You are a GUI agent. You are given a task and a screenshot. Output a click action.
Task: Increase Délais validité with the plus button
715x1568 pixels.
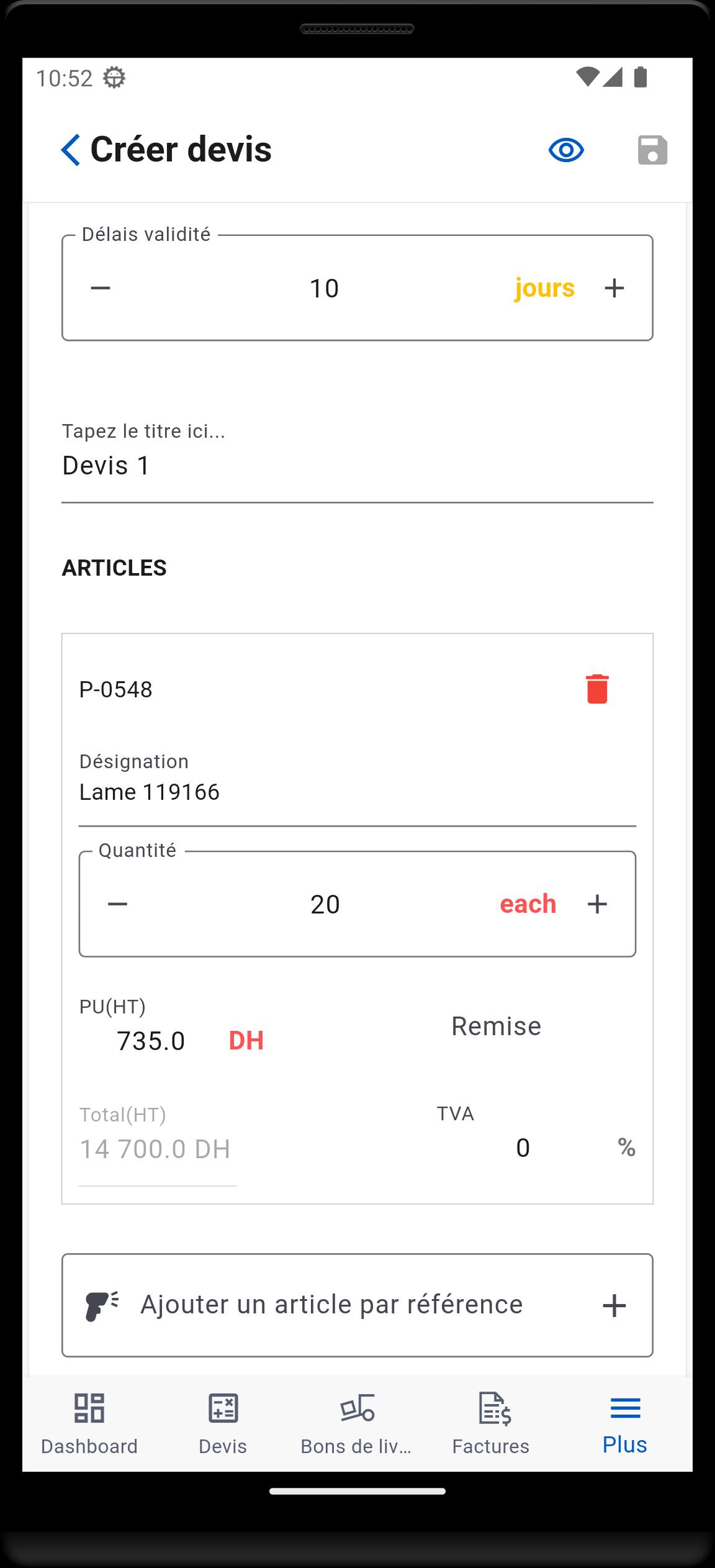[614, 288]
